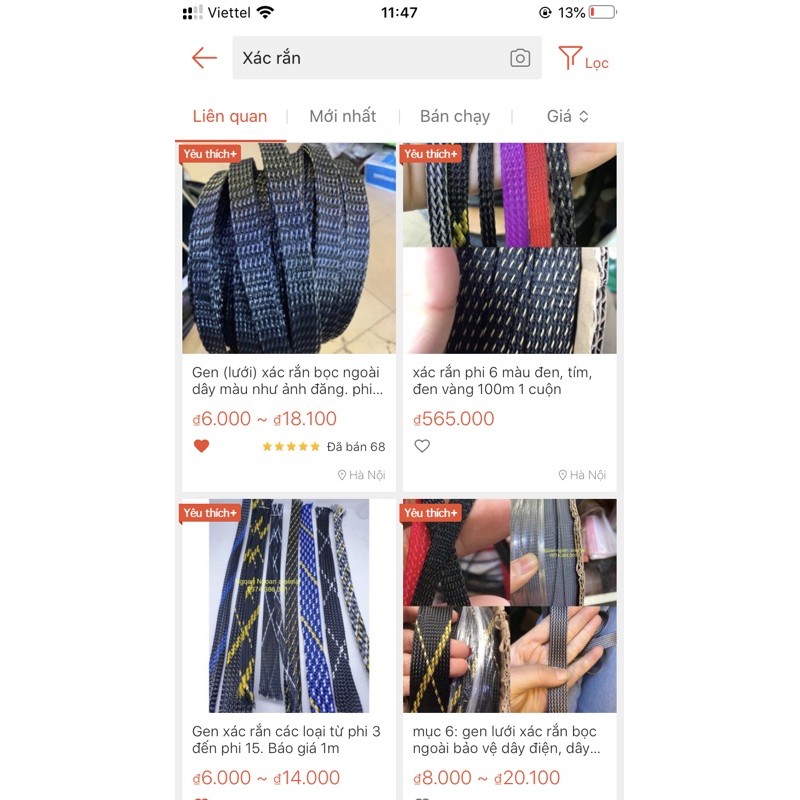The height and width of the screenshot is (800, 800).
Task: Unlike the "Gen (lưới) xác rắn" product
Action: pos(201,446)
